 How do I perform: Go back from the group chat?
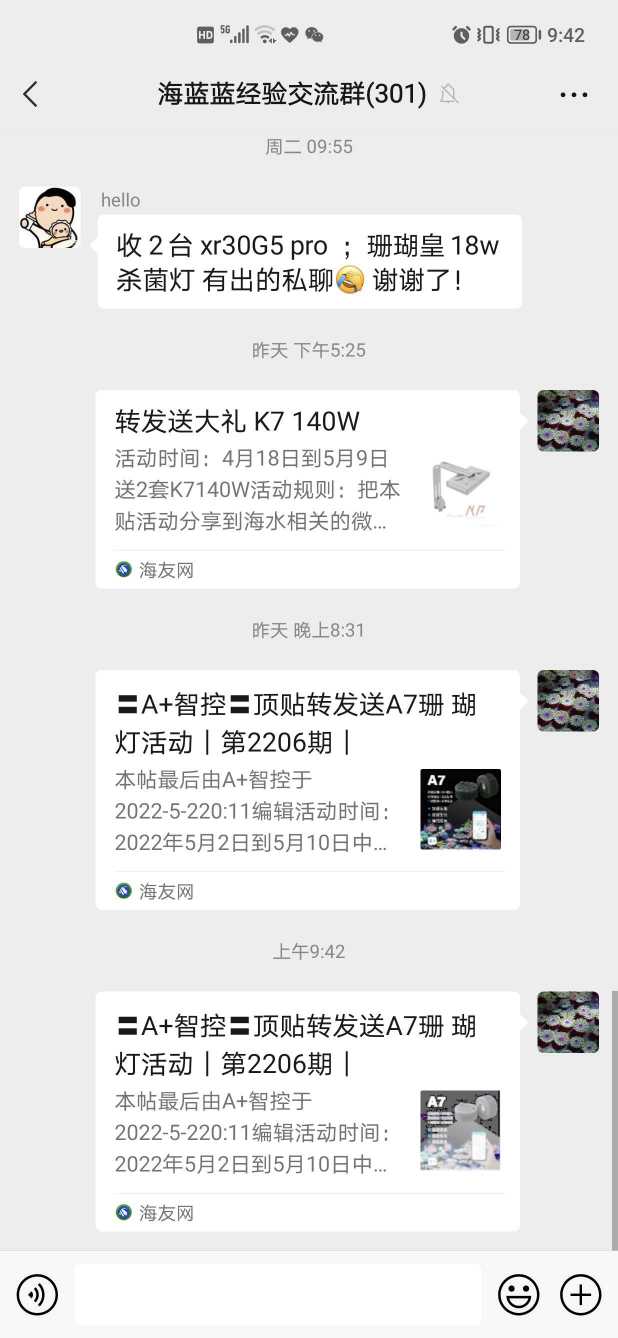click(30, 94)
